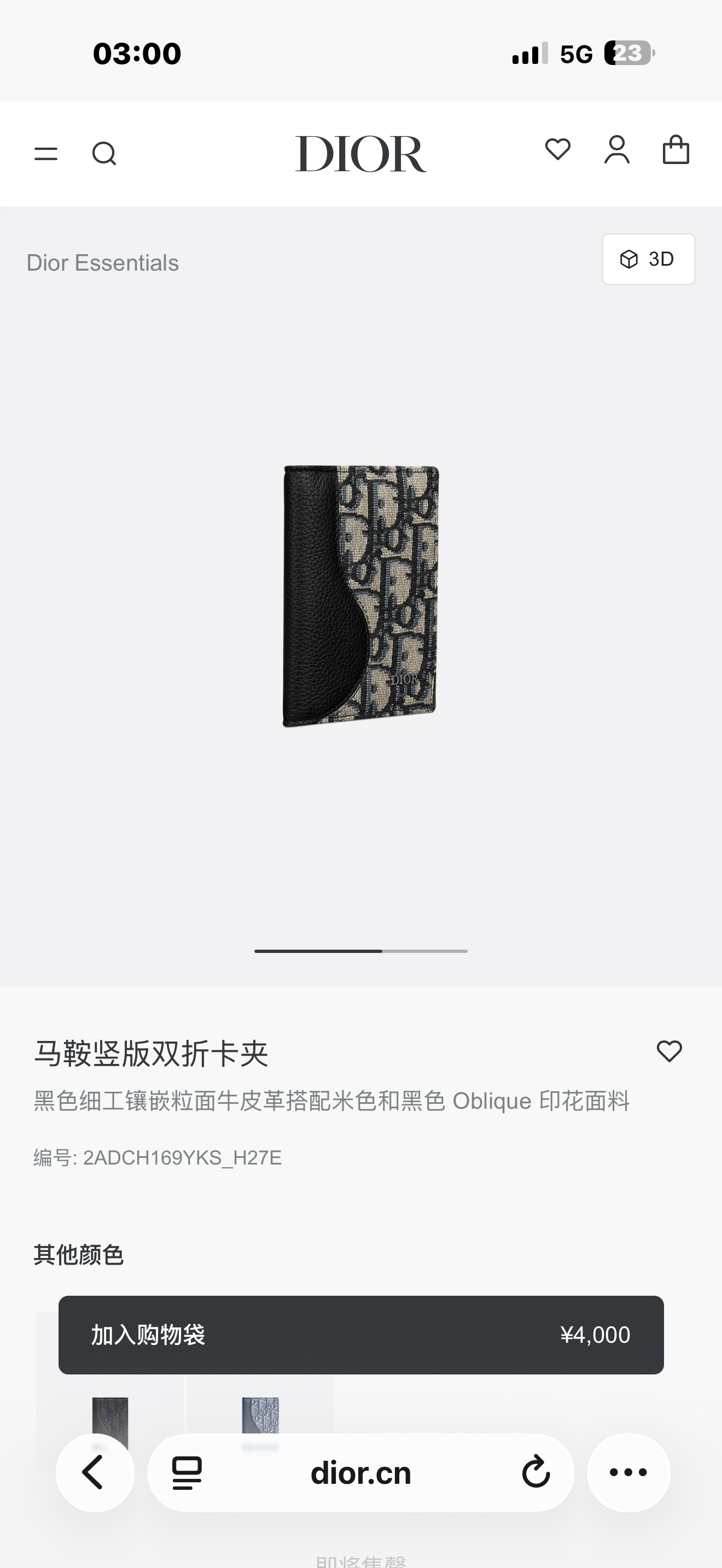Viewport: 722px width, 1568px height.
Task: Open the wishlist heart in the header
Action: tap(557, 150)
